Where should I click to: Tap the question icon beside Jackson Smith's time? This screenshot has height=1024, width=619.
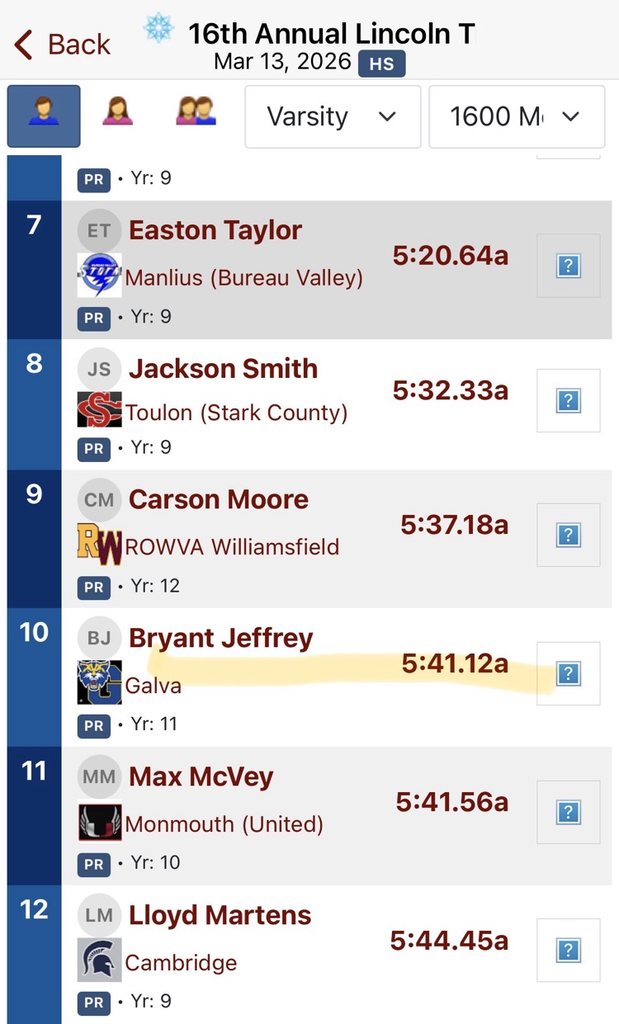click(x=568, y=401)
